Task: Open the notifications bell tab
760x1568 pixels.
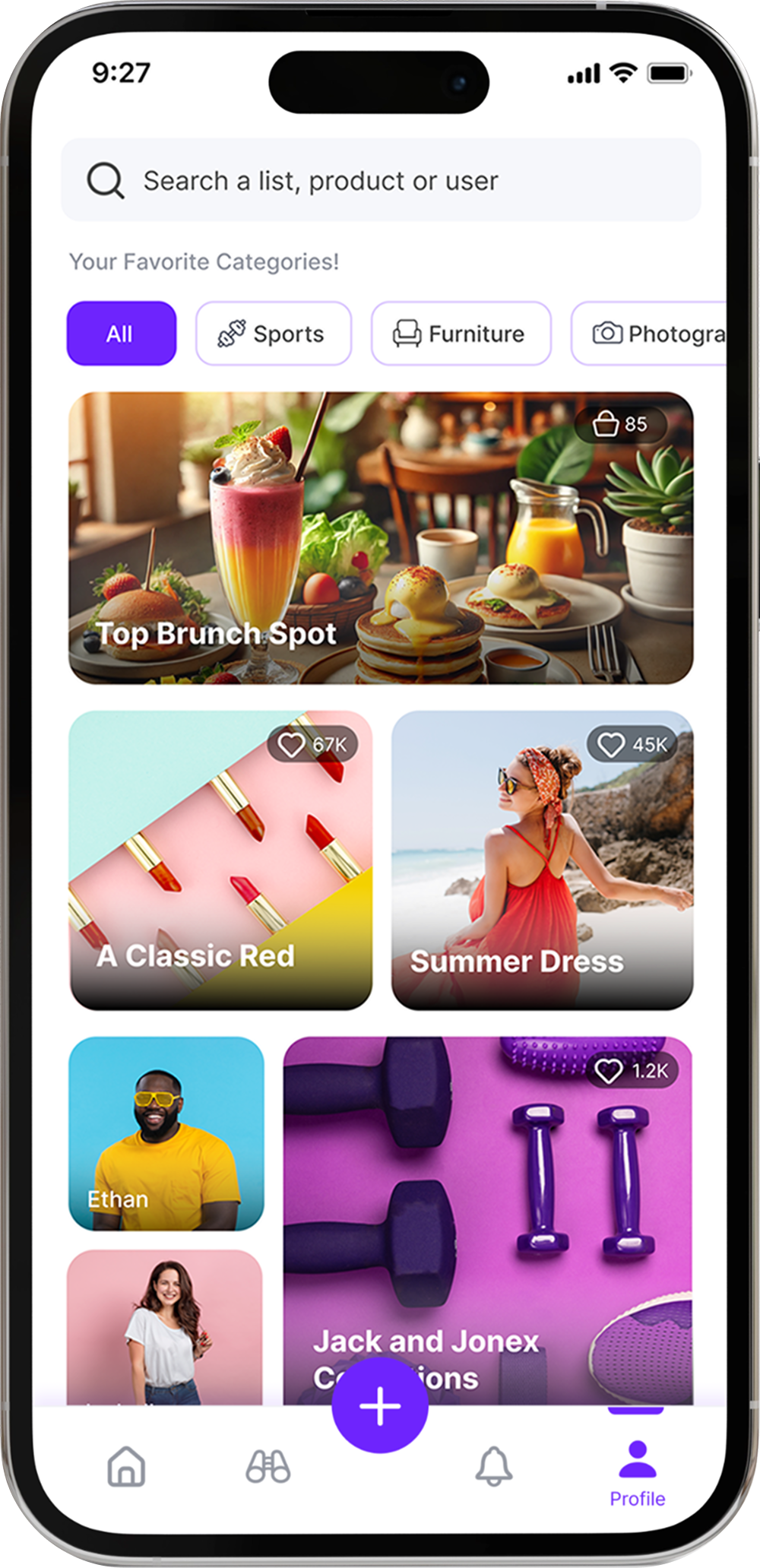Action: 494,1465
